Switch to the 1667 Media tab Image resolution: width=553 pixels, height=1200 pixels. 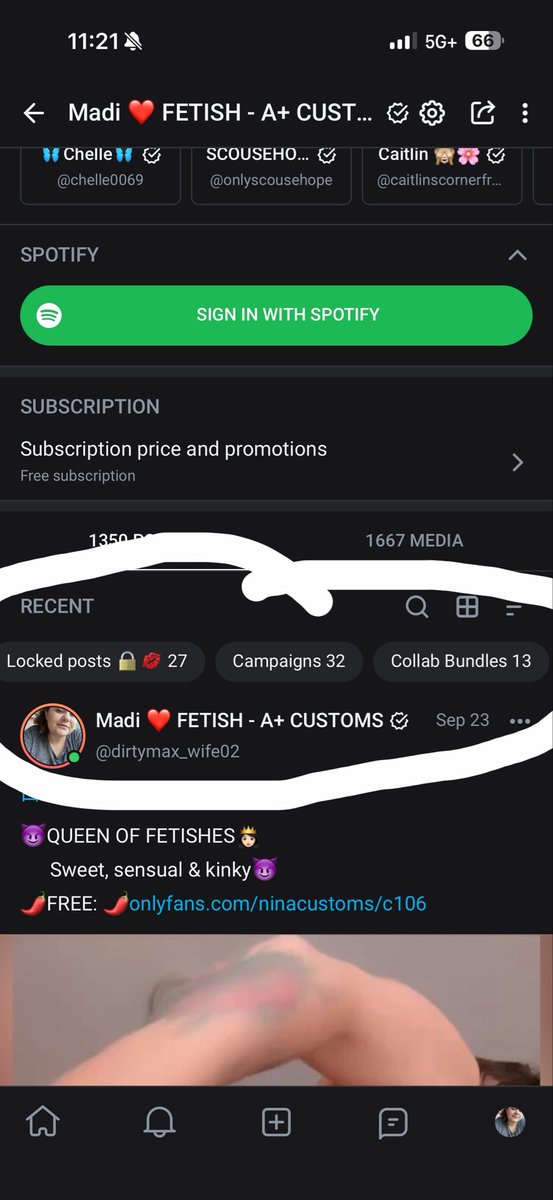pos(414,540)
